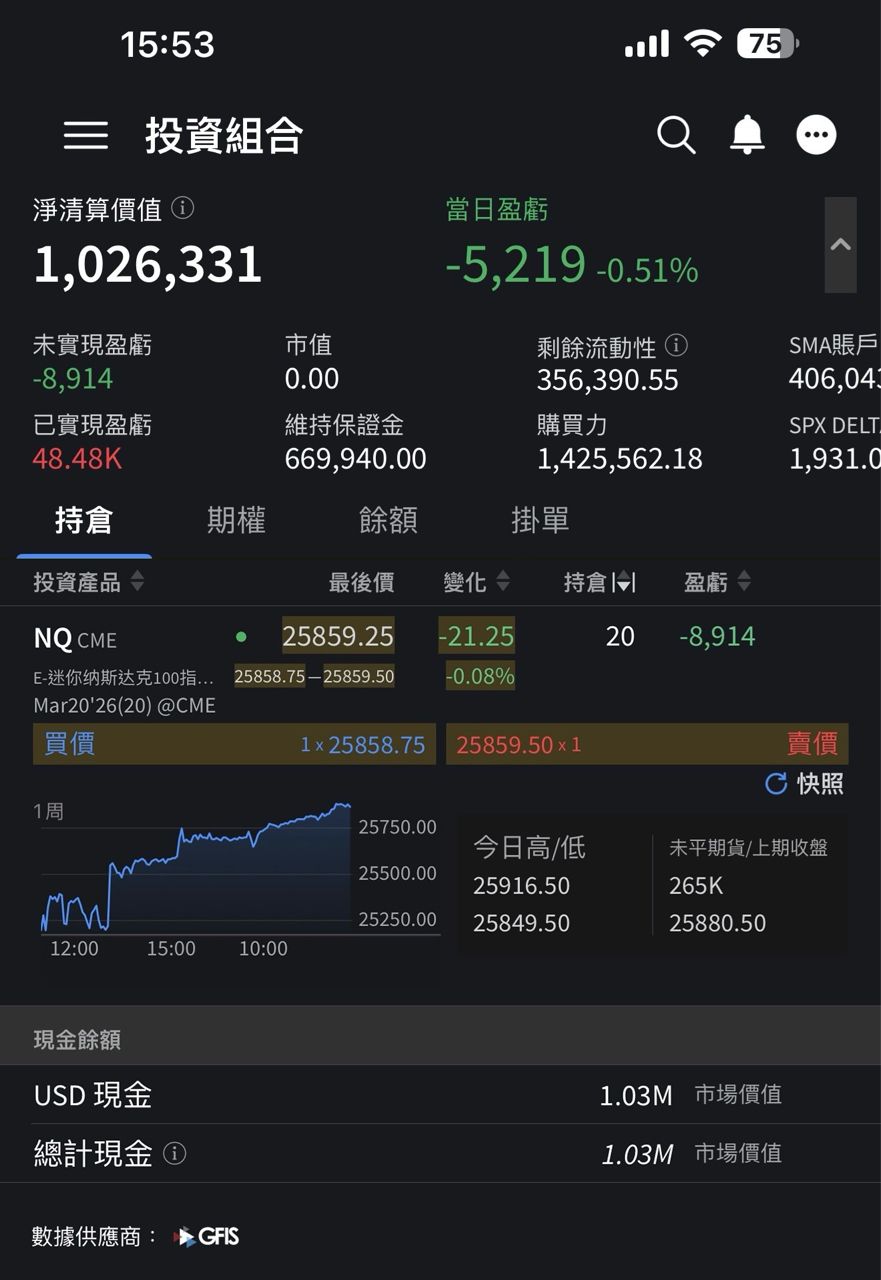Open the notifications bell
Viewport: 881px width, 1280px height.
[747, 135]
